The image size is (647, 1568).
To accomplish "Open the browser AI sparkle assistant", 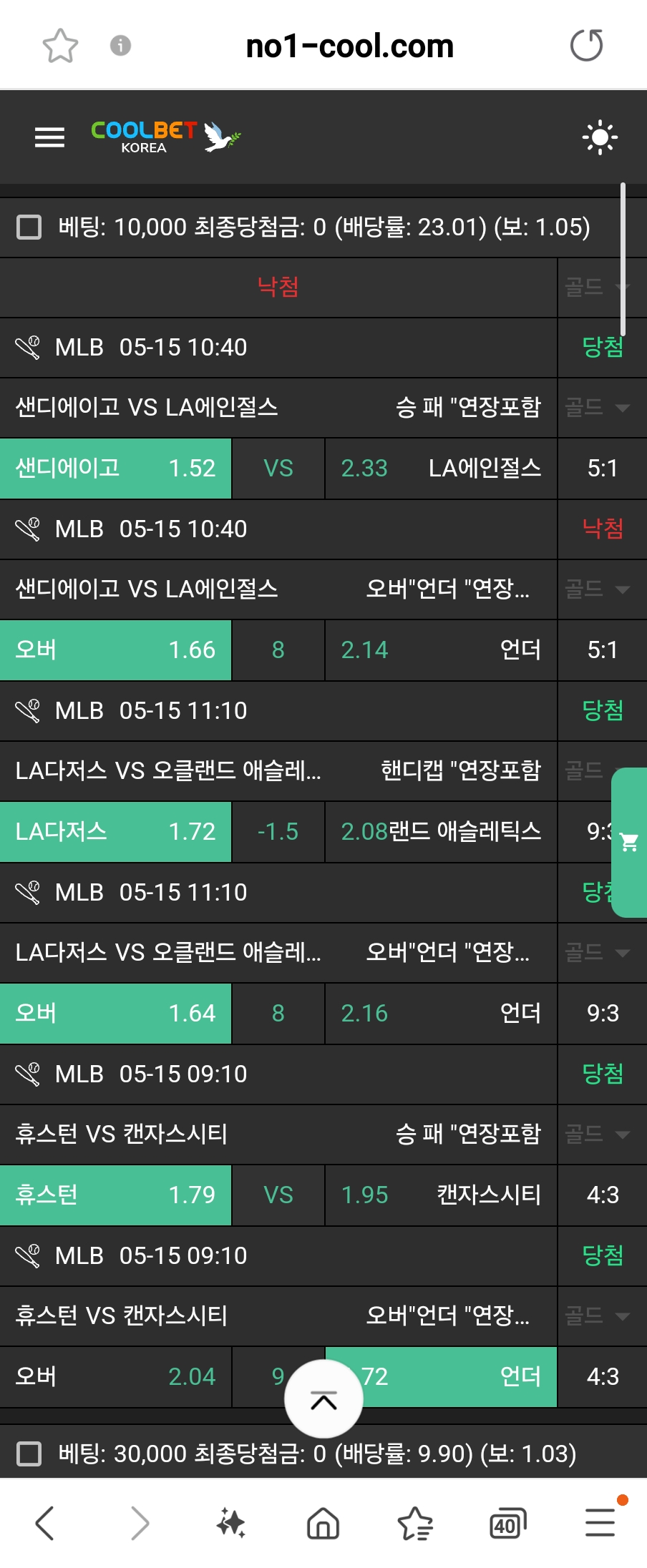I will [x=231, y=1523].
